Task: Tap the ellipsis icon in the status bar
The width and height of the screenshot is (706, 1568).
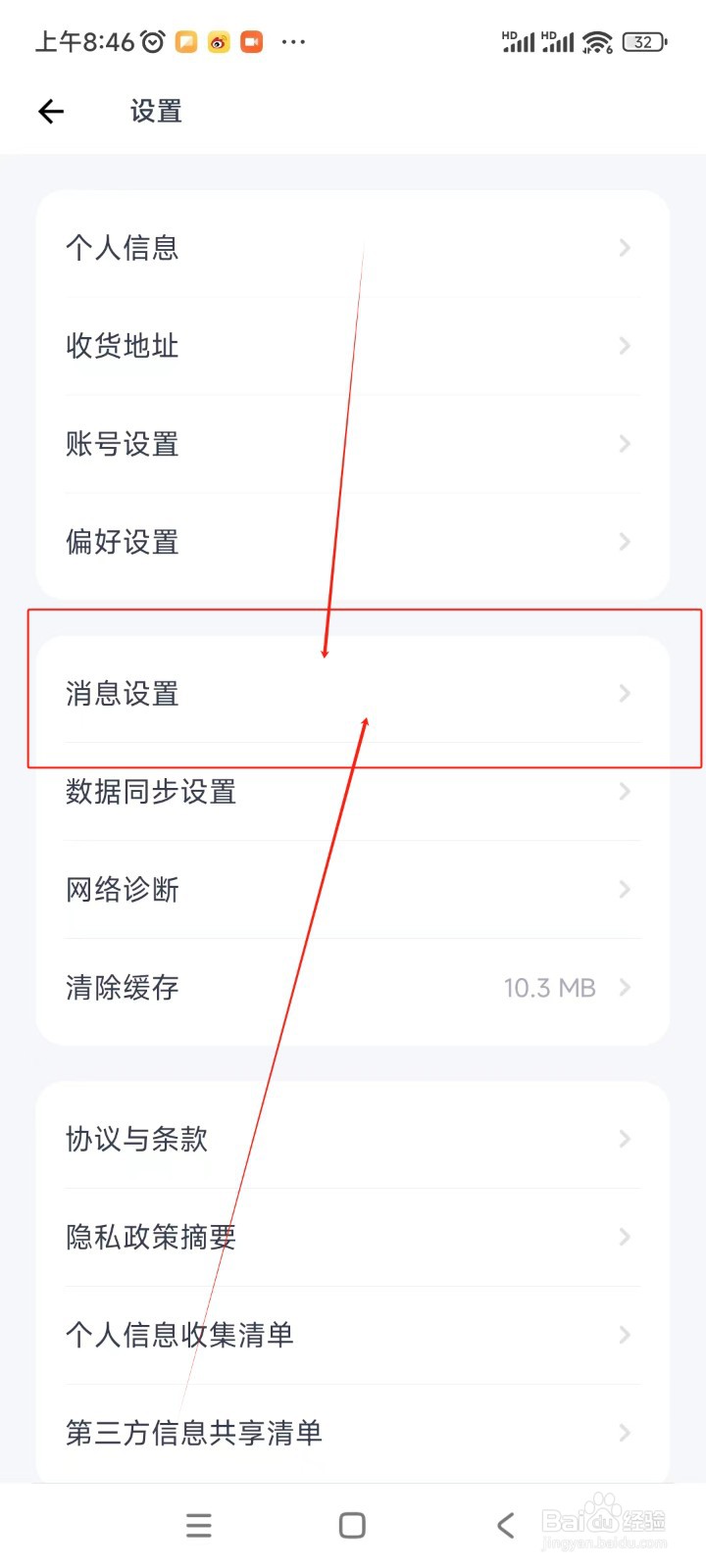Action: click(x=294, y=42)
